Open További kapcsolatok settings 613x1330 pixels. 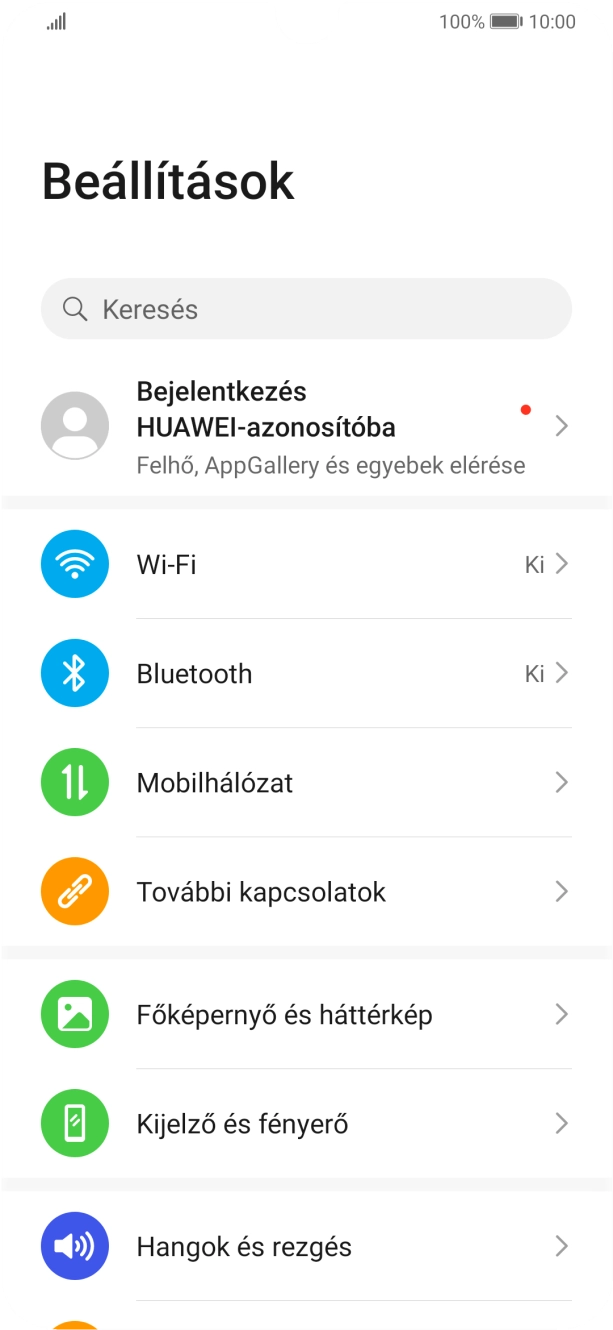(306, 891)
